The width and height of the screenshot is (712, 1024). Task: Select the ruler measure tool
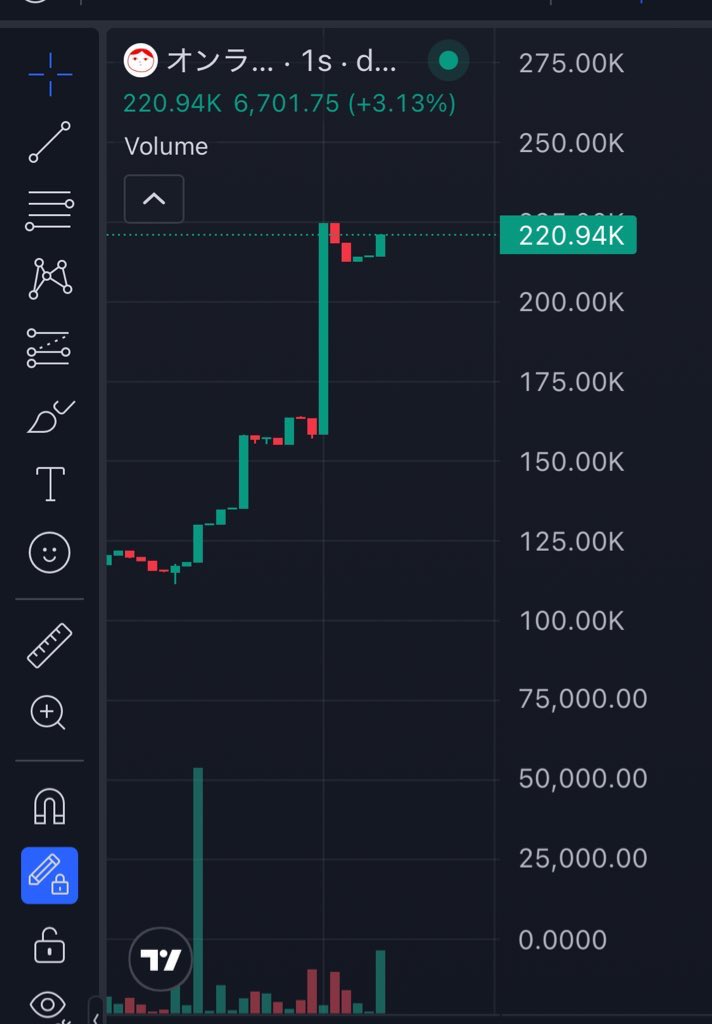coord(49,645)
